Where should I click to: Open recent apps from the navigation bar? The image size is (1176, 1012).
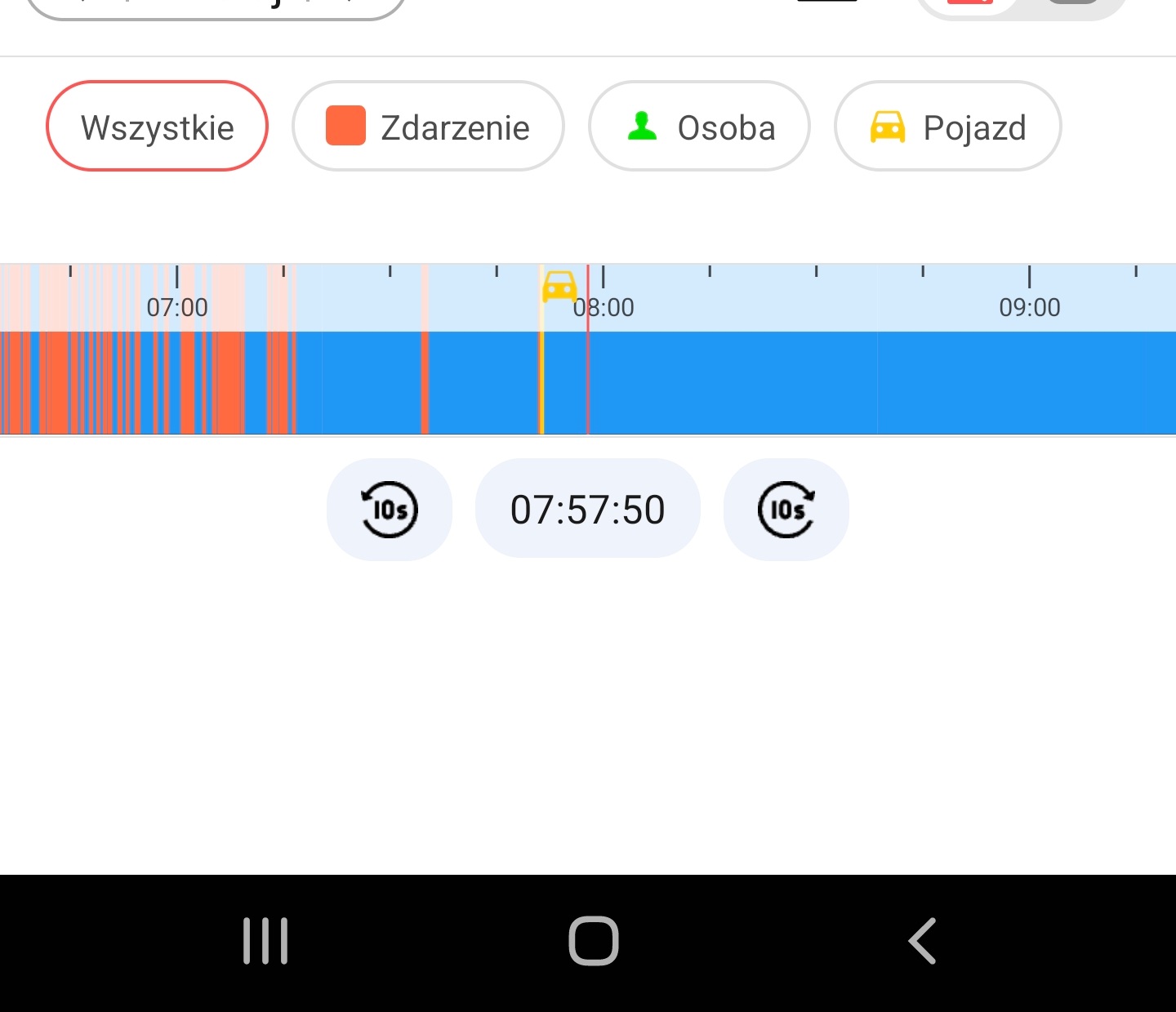265,941
